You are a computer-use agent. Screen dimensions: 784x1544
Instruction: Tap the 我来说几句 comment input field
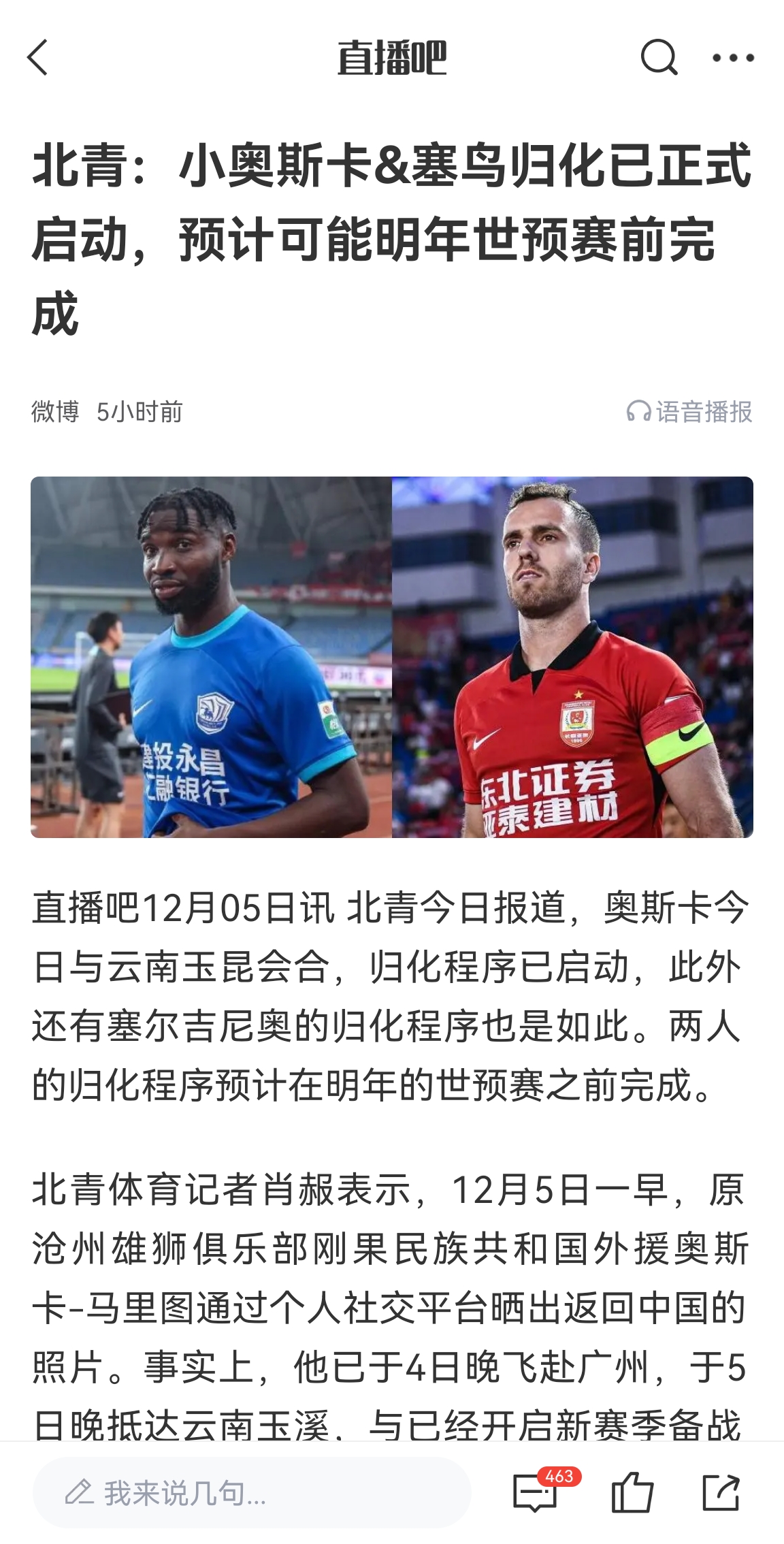tap(252, 1493)
